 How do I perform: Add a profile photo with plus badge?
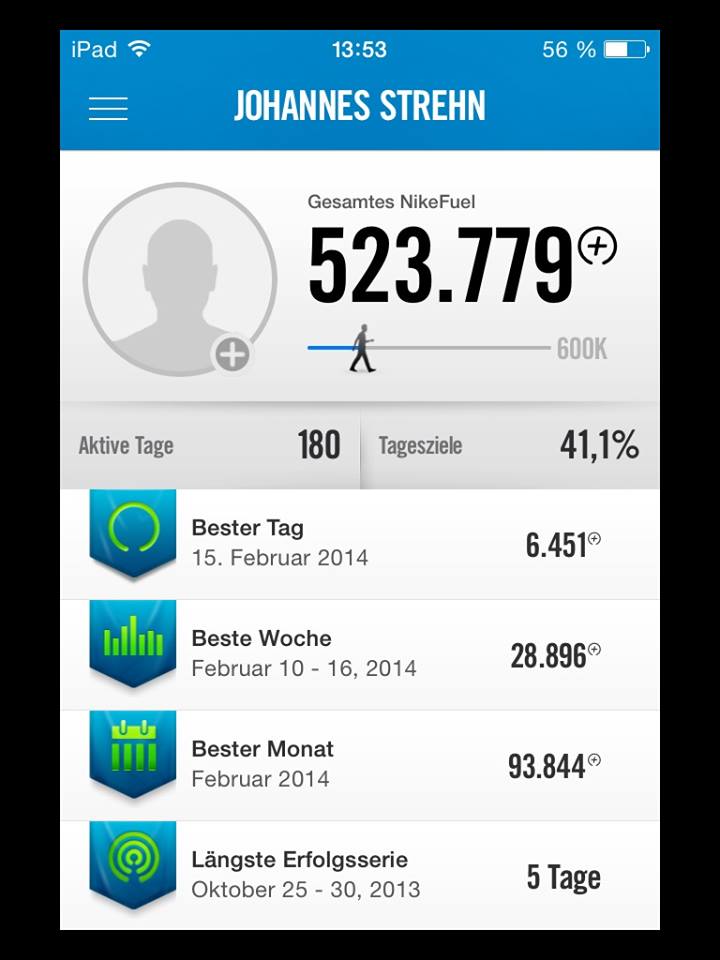click(x=232, y=354)
